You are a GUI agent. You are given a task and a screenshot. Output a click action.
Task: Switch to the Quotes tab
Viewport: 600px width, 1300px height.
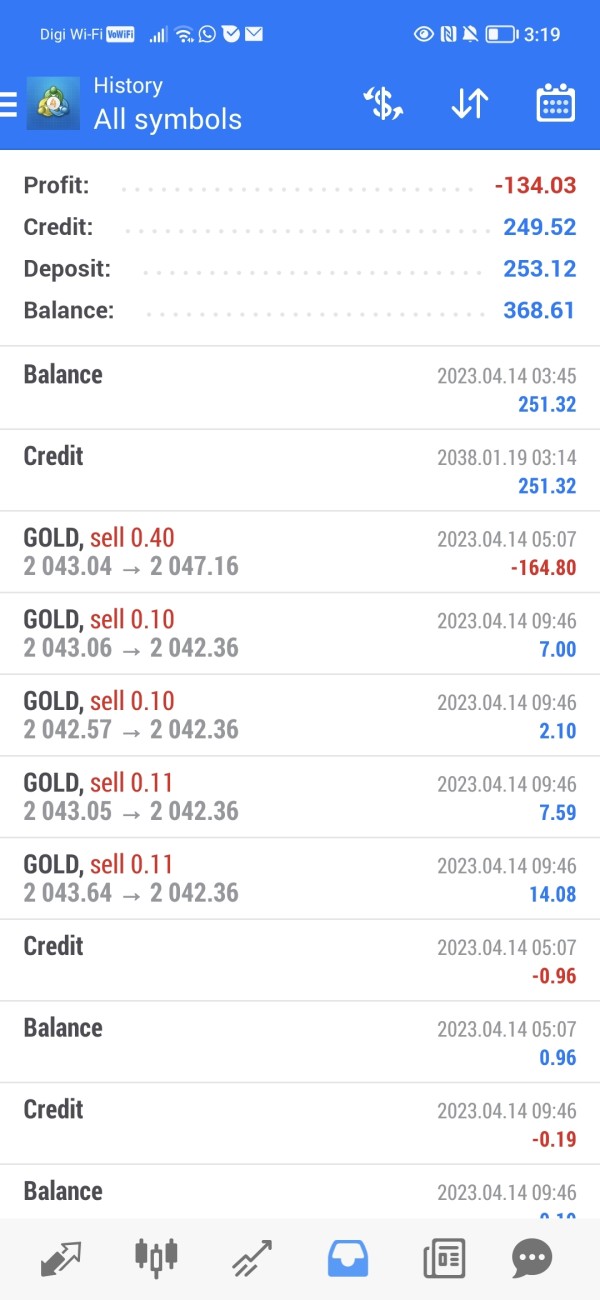click(x=61, y=1258)
